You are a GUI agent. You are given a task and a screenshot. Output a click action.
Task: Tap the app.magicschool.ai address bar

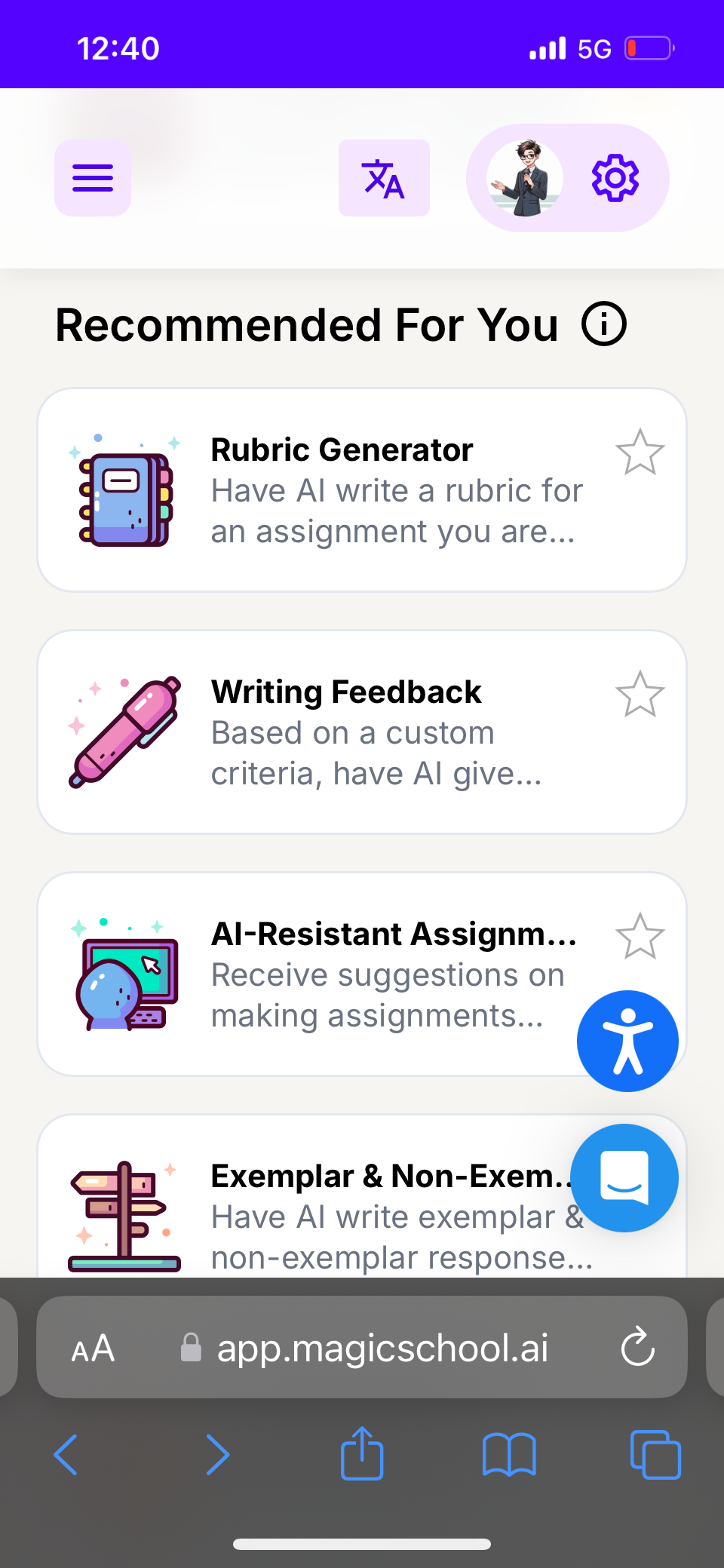tap(382, 1348)
